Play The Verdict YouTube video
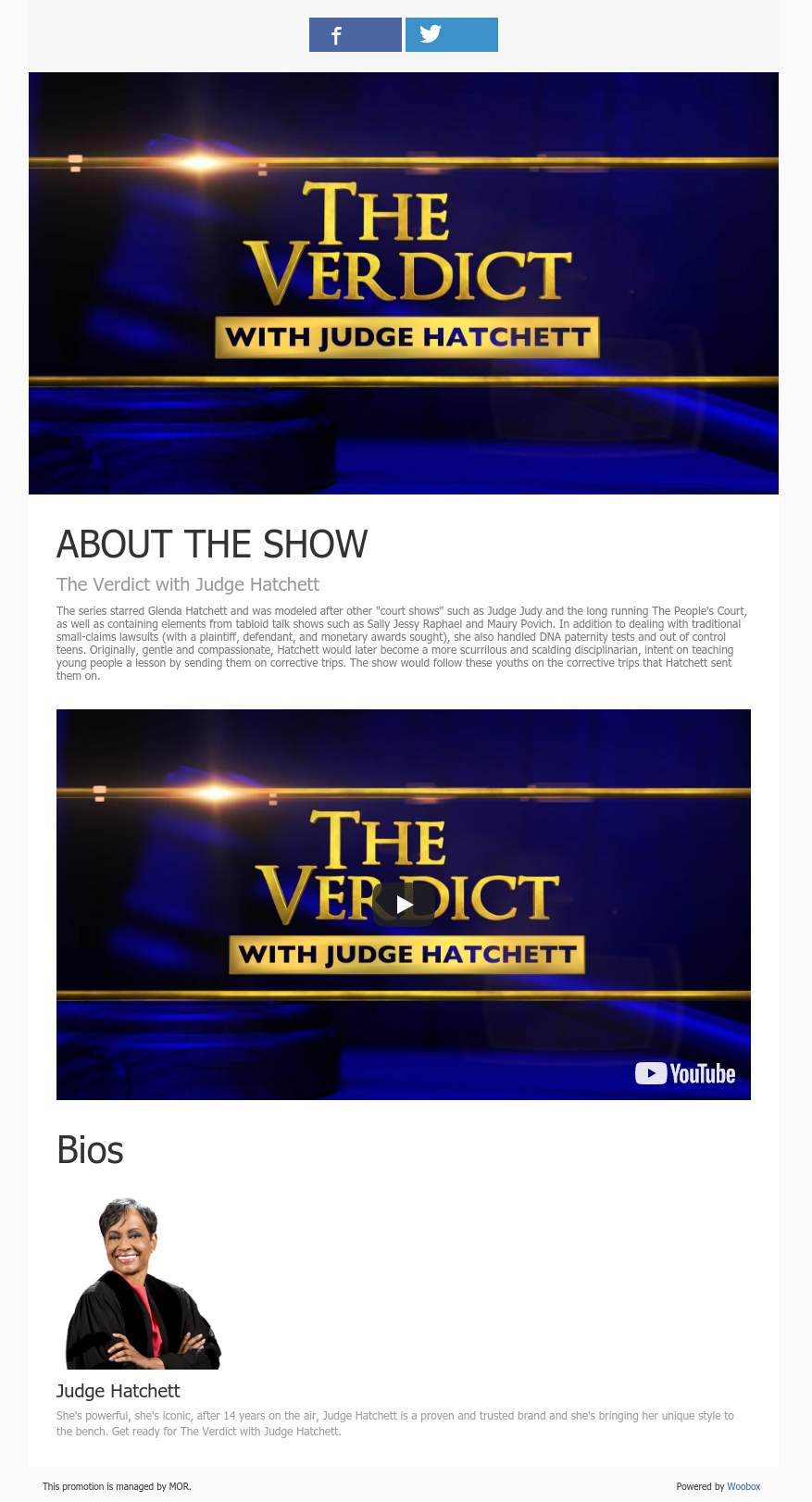Screen dimensions: 812x1502 pos(404,905)
